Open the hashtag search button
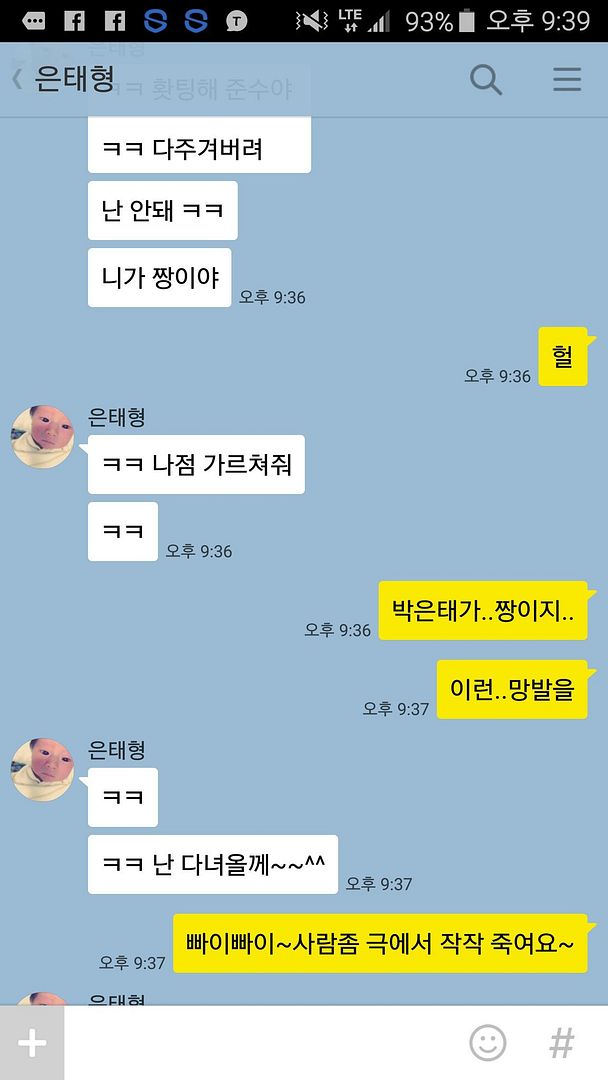The width and height of the screenshot is (608, 1080). tap(562, 1043)
